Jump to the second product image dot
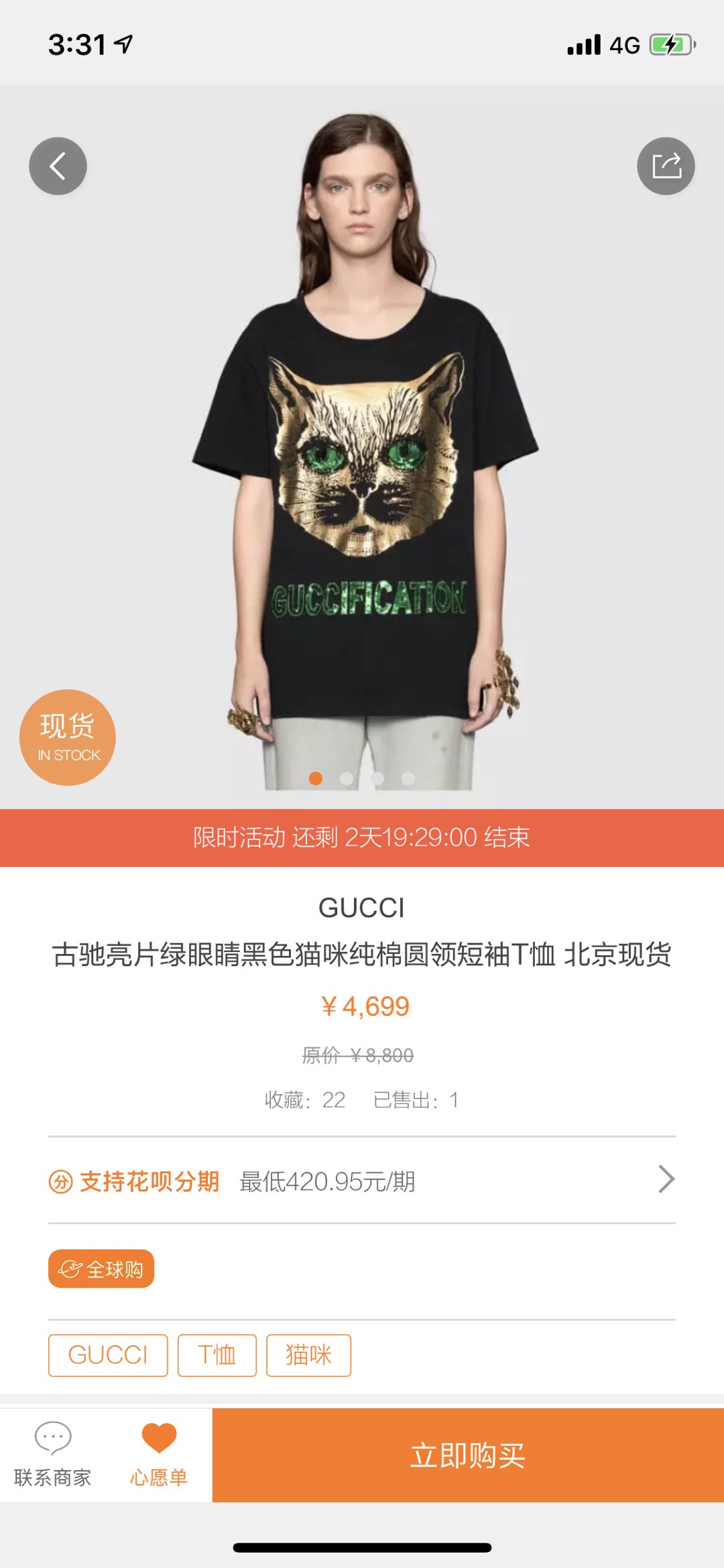This screenshot has height=1568, width=724. 347,778
